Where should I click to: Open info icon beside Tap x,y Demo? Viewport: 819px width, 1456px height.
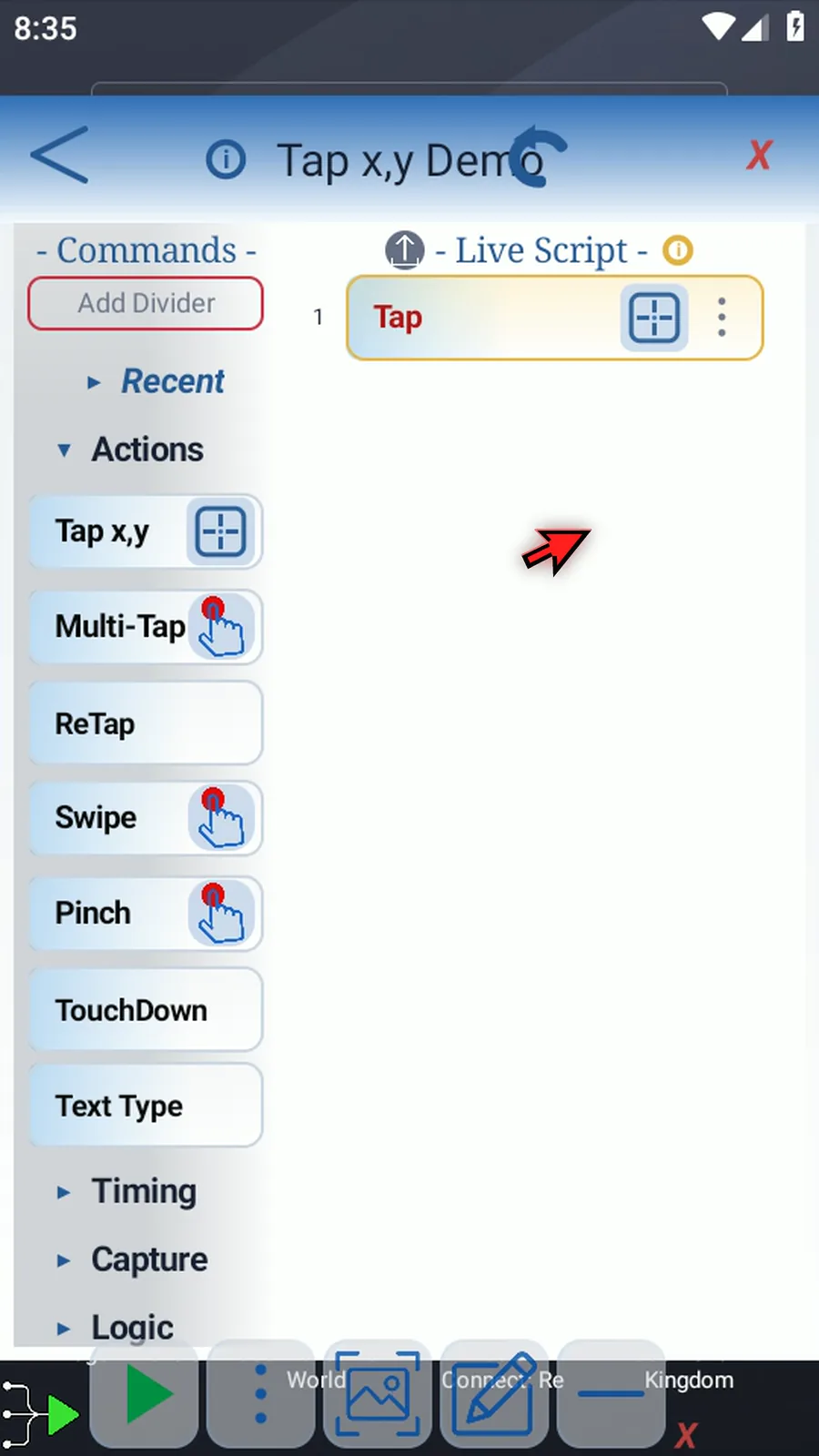(x=226, y=160)
